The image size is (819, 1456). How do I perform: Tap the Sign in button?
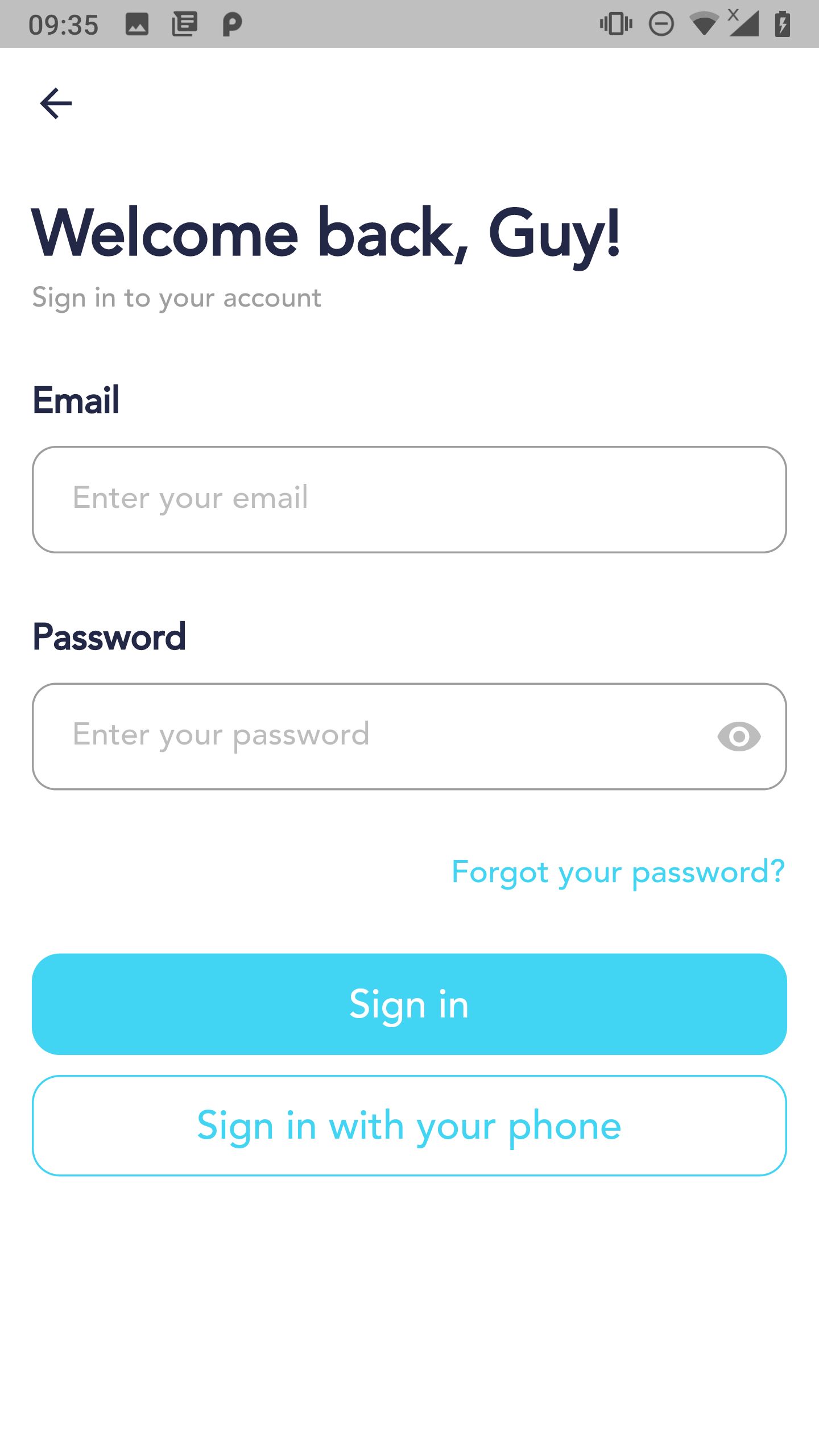point(409,1004)
